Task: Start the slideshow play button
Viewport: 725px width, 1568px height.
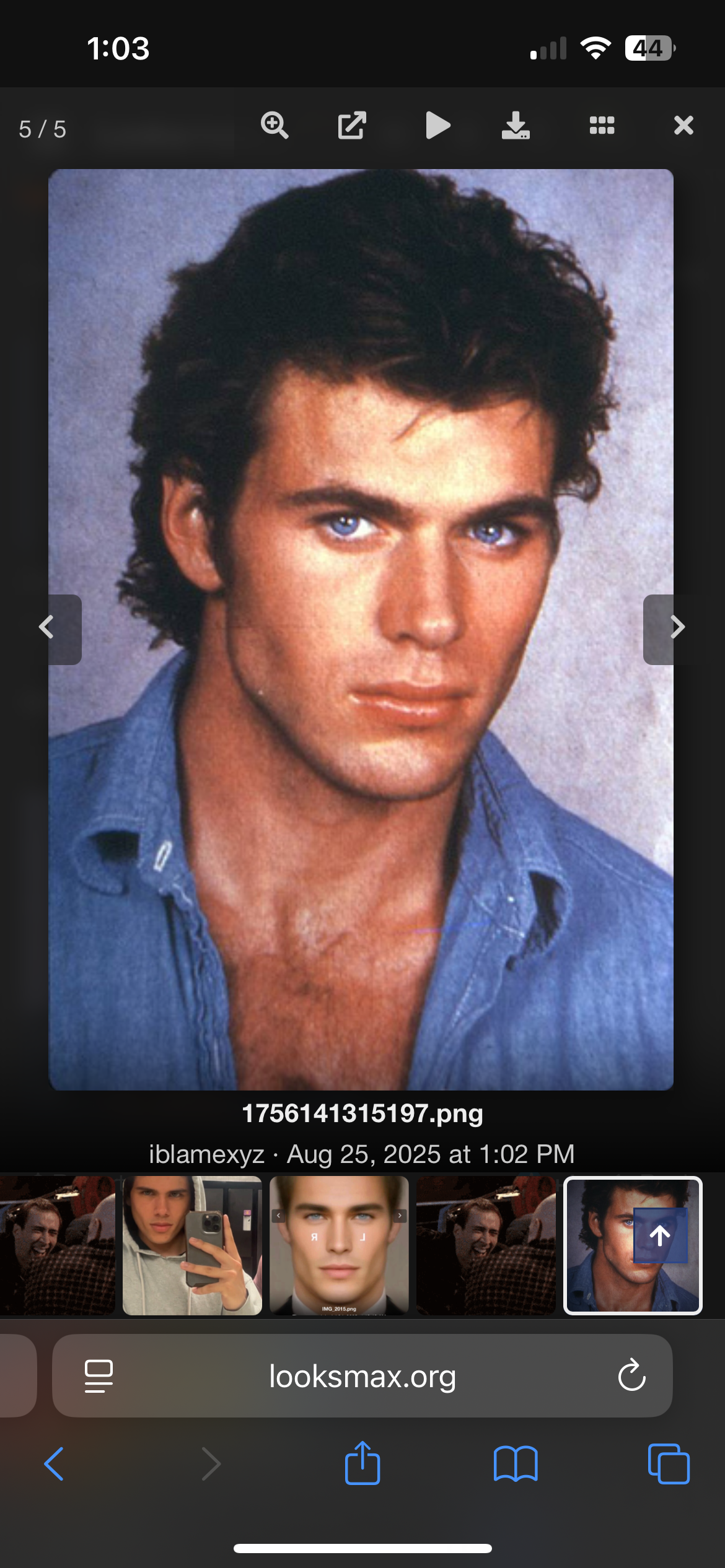Action: pyautogui.click(x=438, y=126)
